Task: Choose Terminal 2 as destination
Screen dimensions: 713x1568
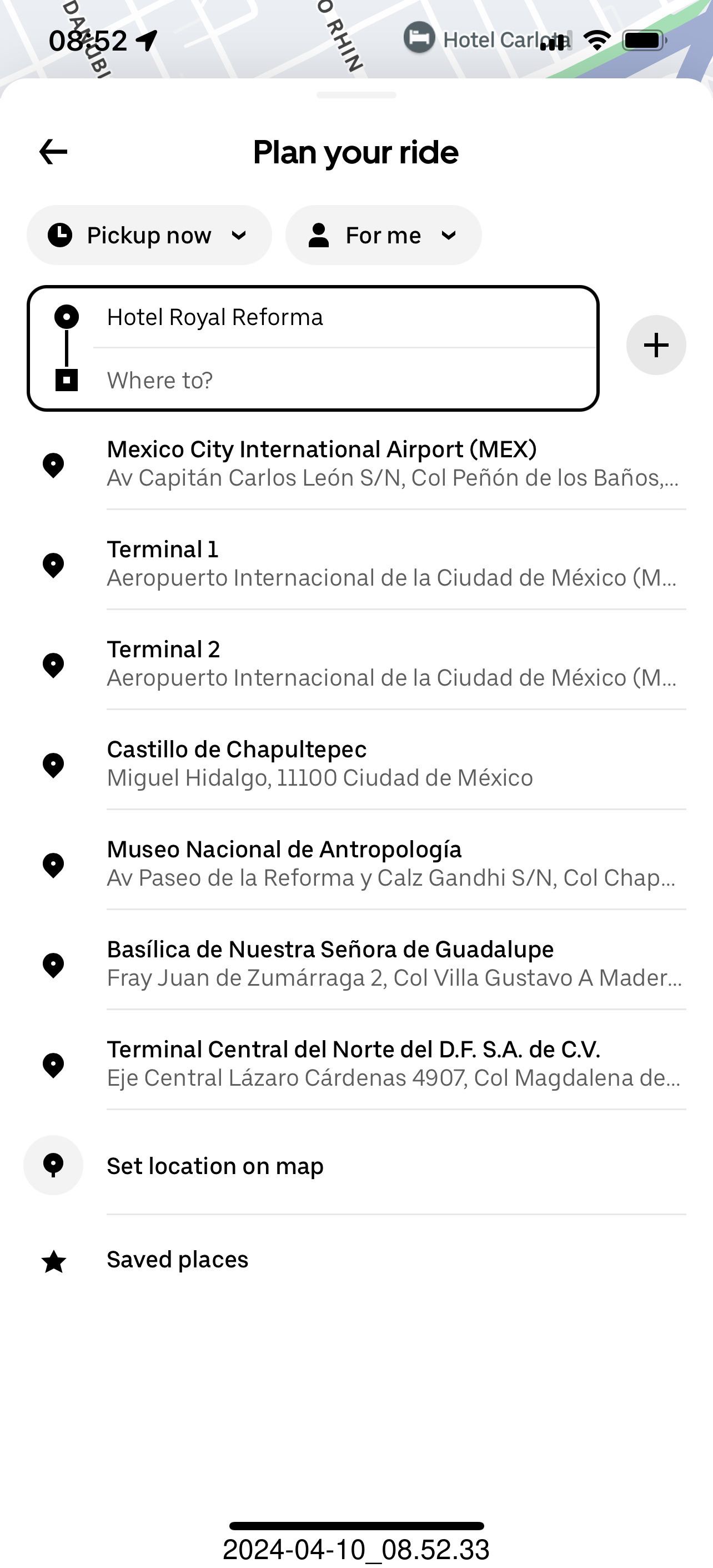Action: coord(389,663)
